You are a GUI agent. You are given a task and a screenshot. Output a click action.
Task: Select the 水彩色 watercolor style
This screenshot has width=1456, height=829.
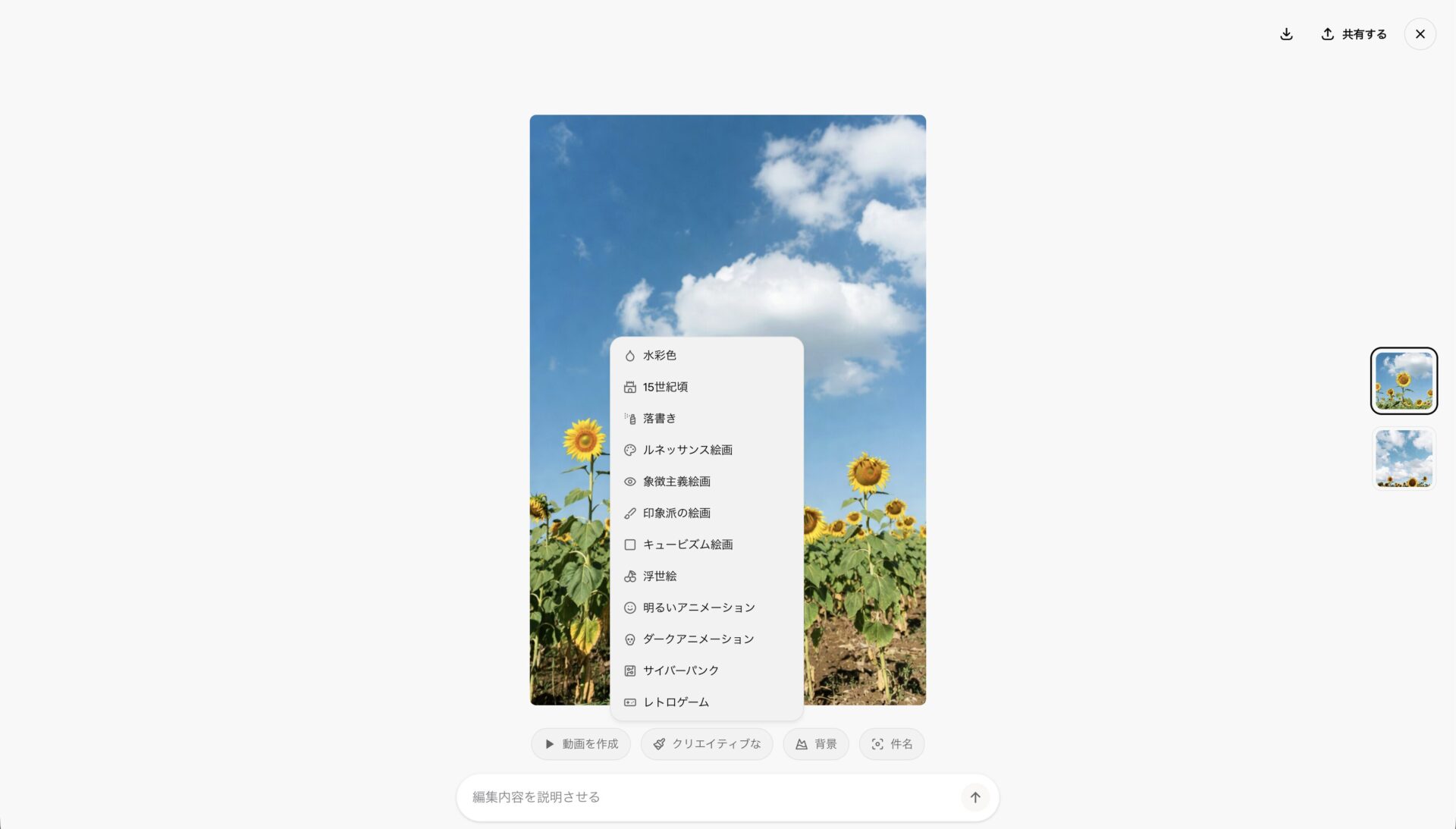coord(659,355)
